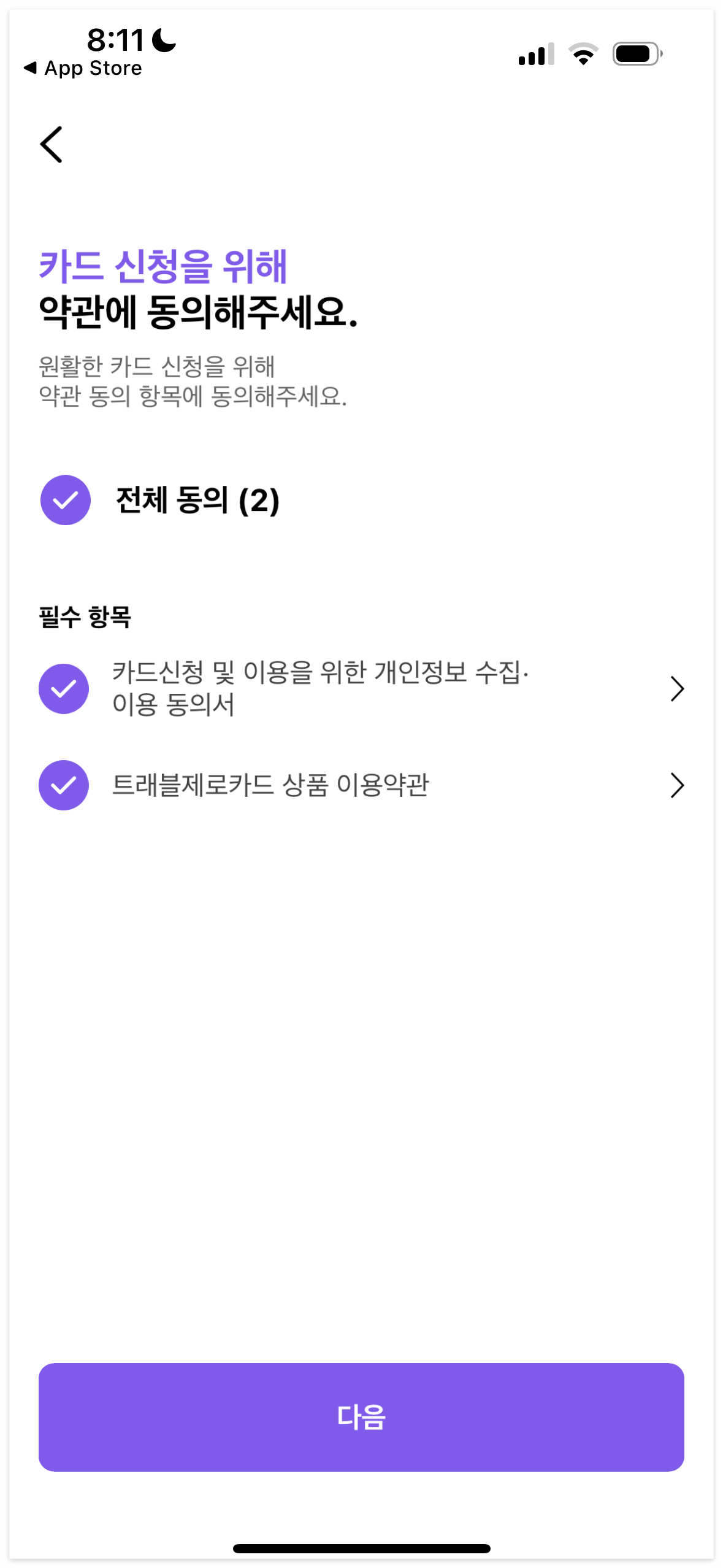Viewport: 723px width, 1568px height.
Task: Tap the checkmark icon beside 트래블제로카드 상품 이용약관
Action: [64, 785]
